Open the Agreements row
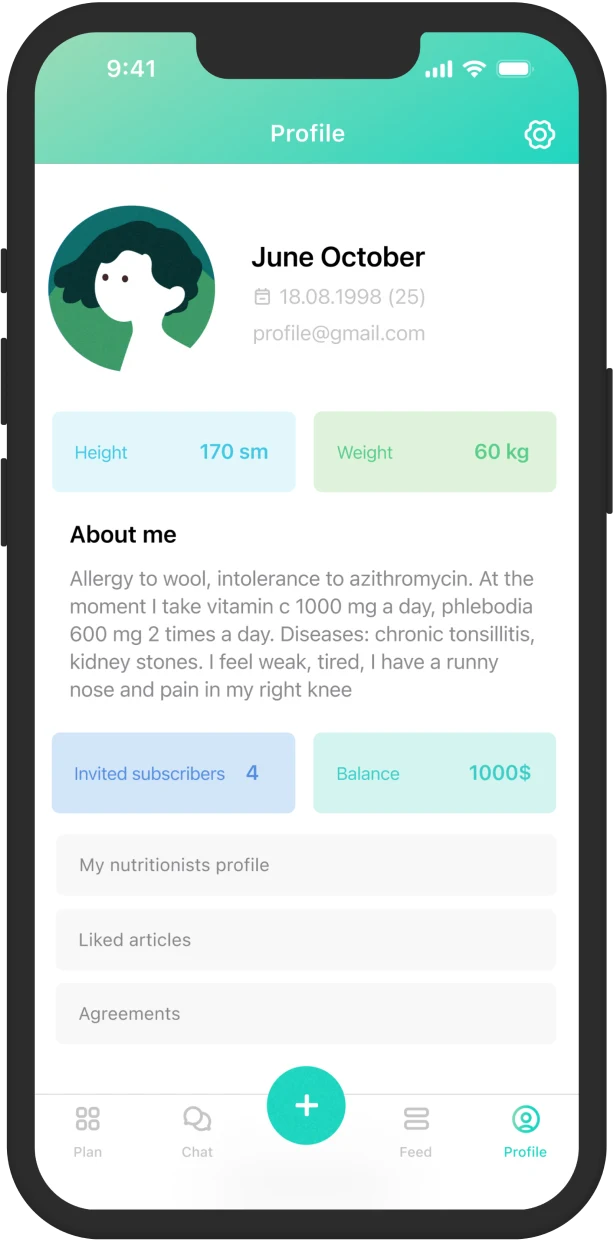This screenshot has width=613, height=1240. point(306,1014)
